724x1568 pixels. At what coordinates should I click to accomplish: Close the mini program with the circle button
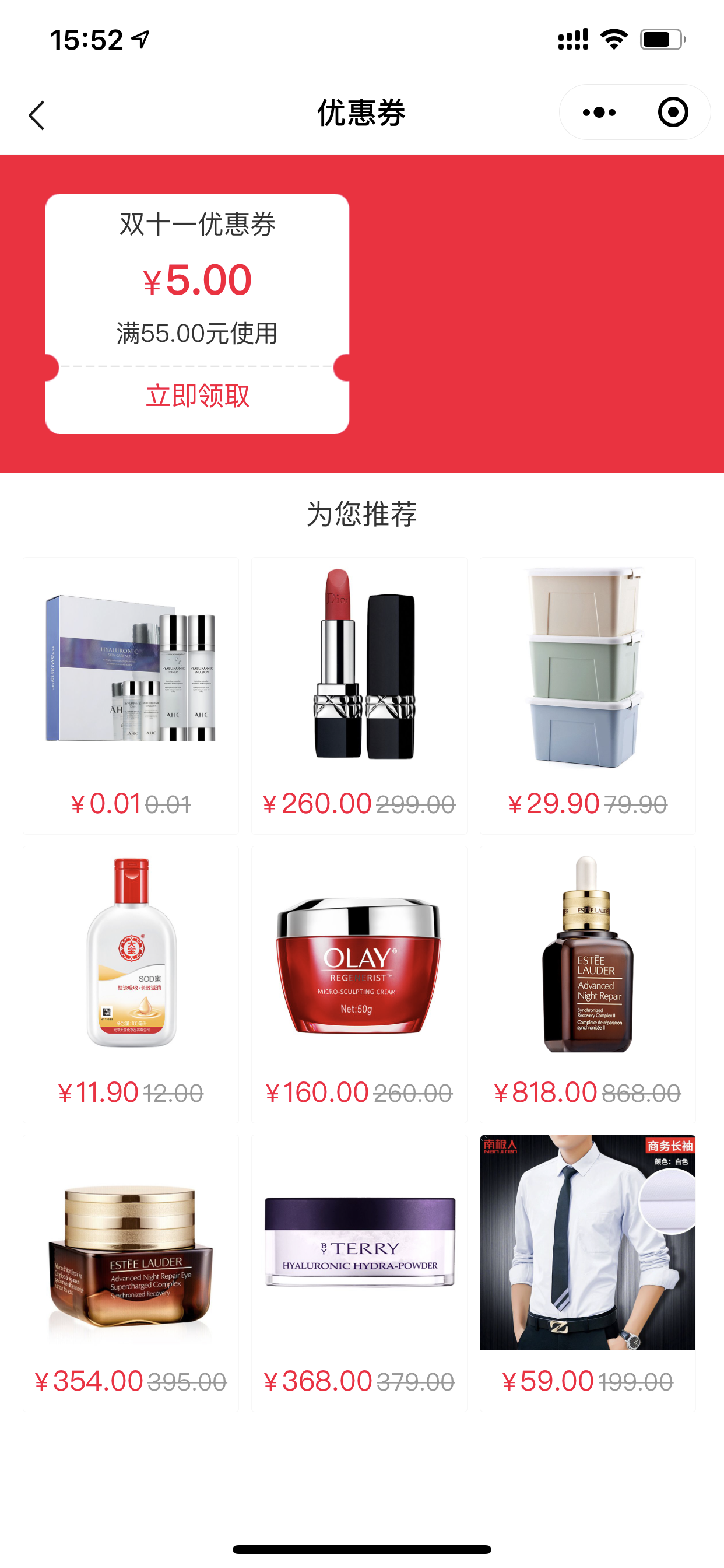pos(673,113)
